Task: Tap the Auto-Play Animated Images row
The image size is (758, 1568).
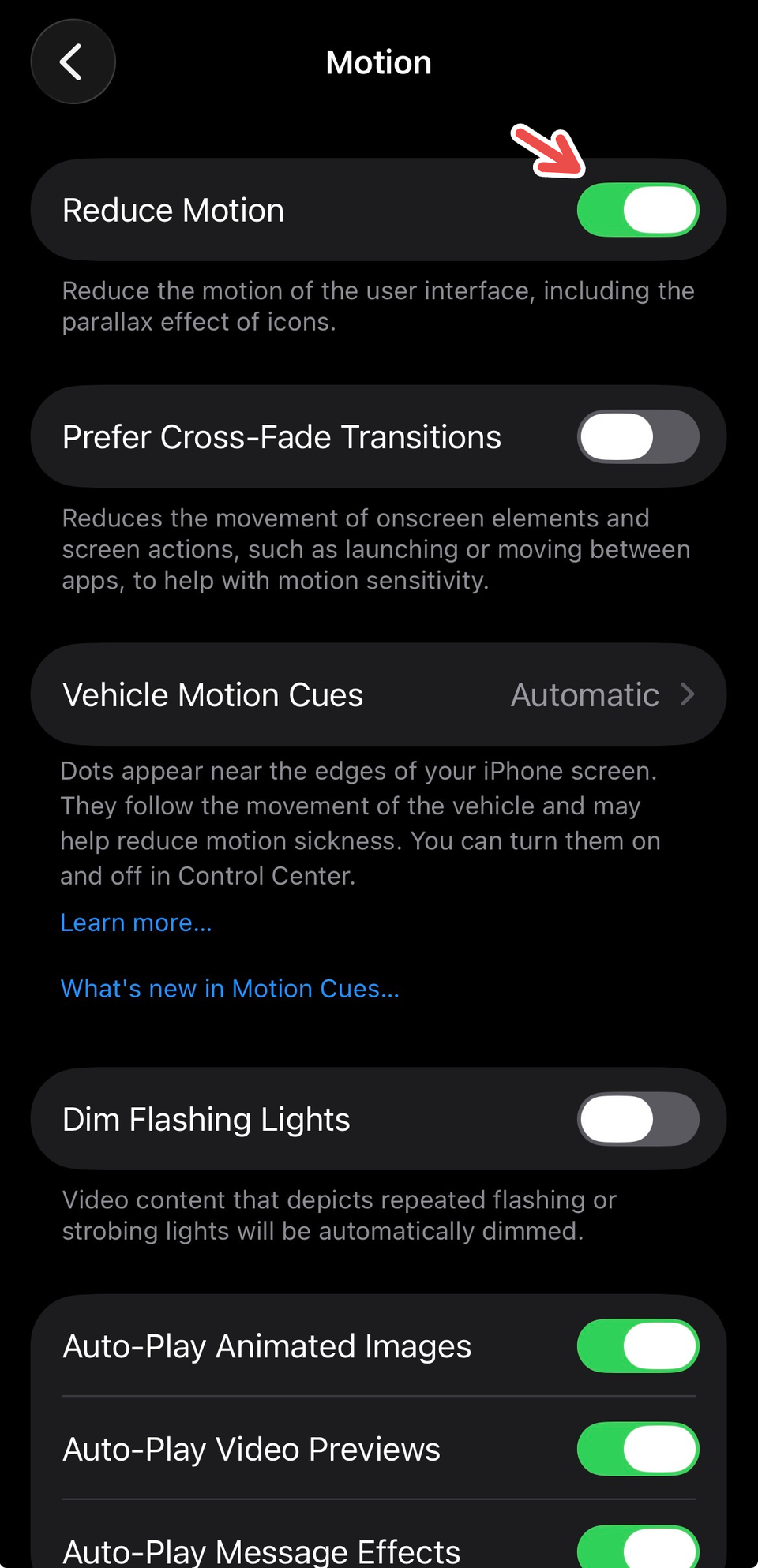Action: pos(267,1346)
